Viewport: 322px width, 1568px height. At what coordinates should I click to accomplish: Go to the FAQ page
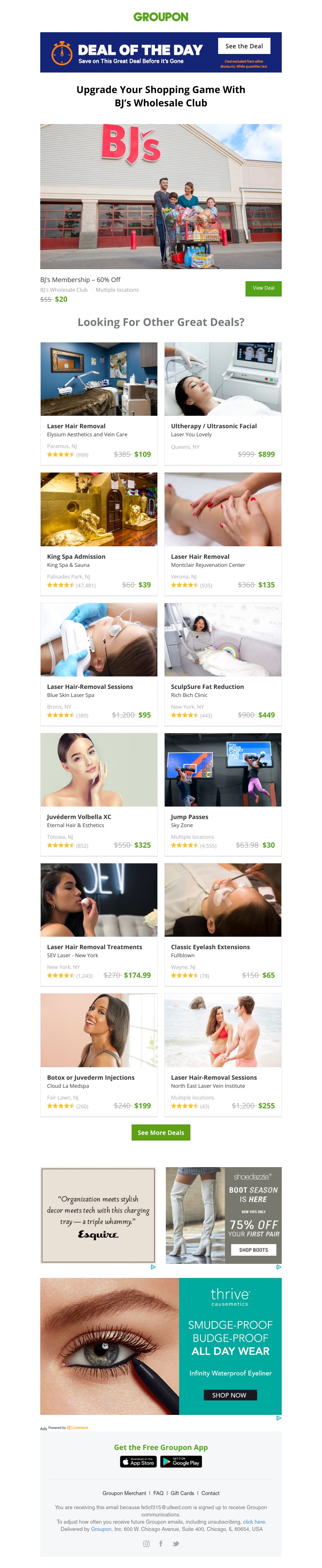[x=158, y=1493]
